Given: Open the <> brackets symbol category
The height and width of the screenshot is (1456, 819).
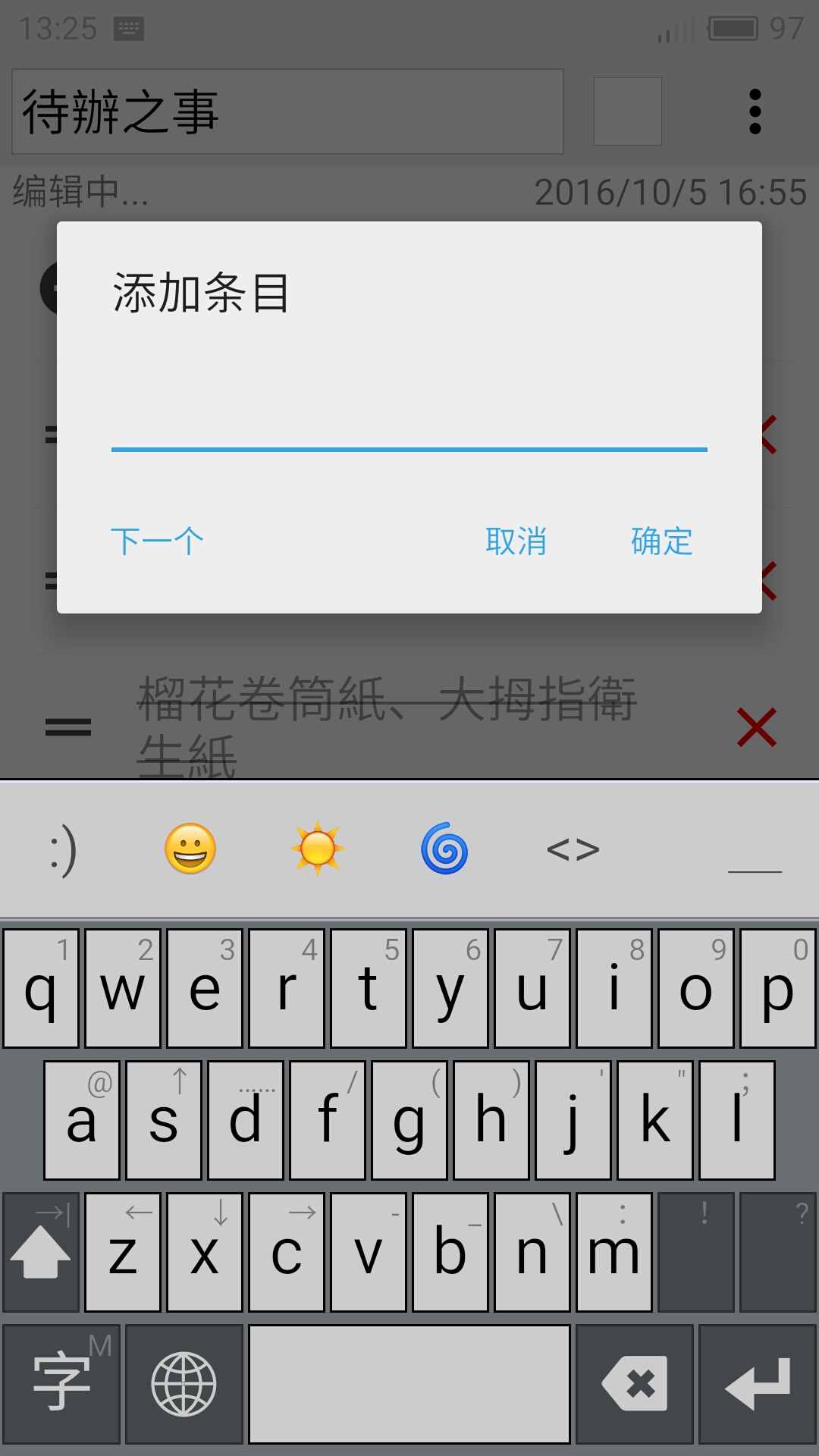Looking at the screenshot, I should tap(573, 849).
